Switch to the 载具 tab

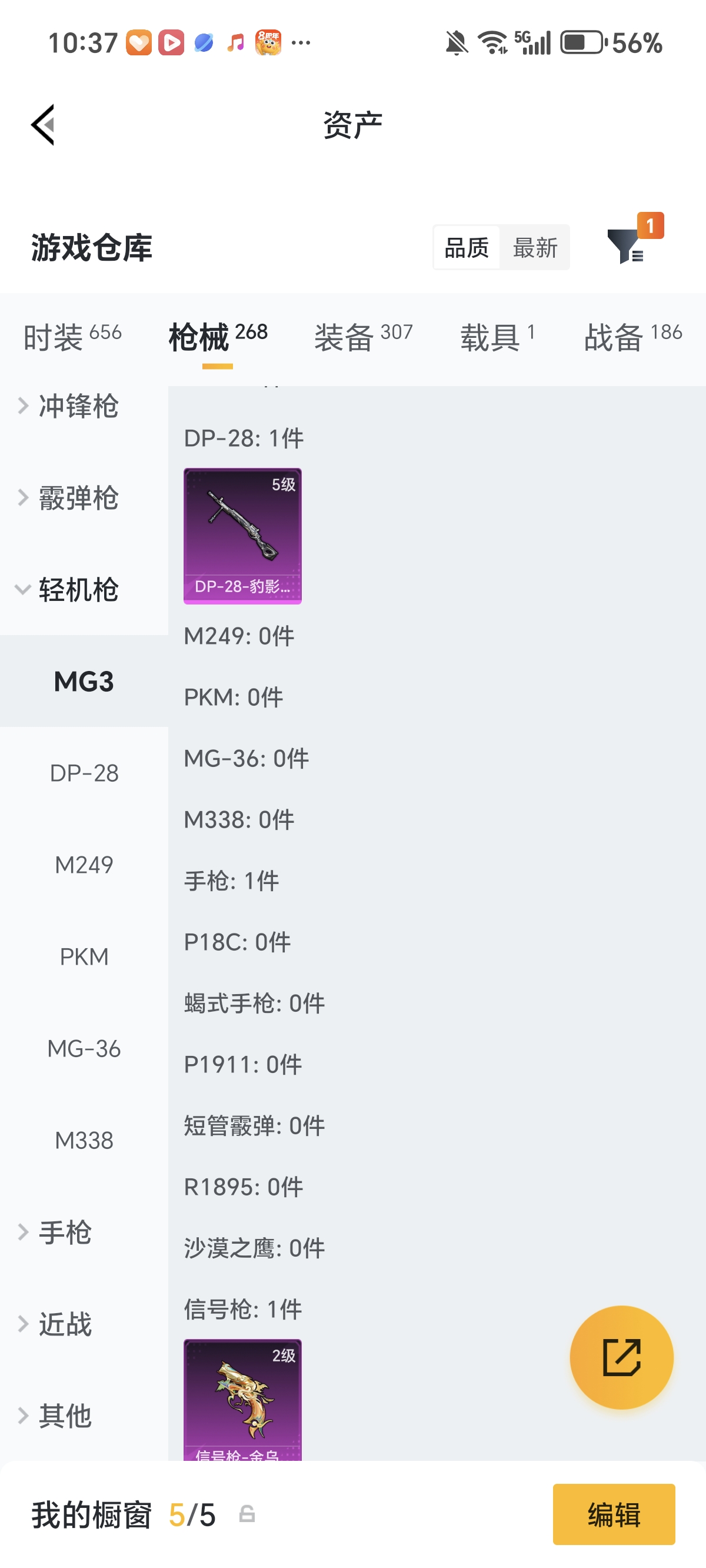coord(497,337)
